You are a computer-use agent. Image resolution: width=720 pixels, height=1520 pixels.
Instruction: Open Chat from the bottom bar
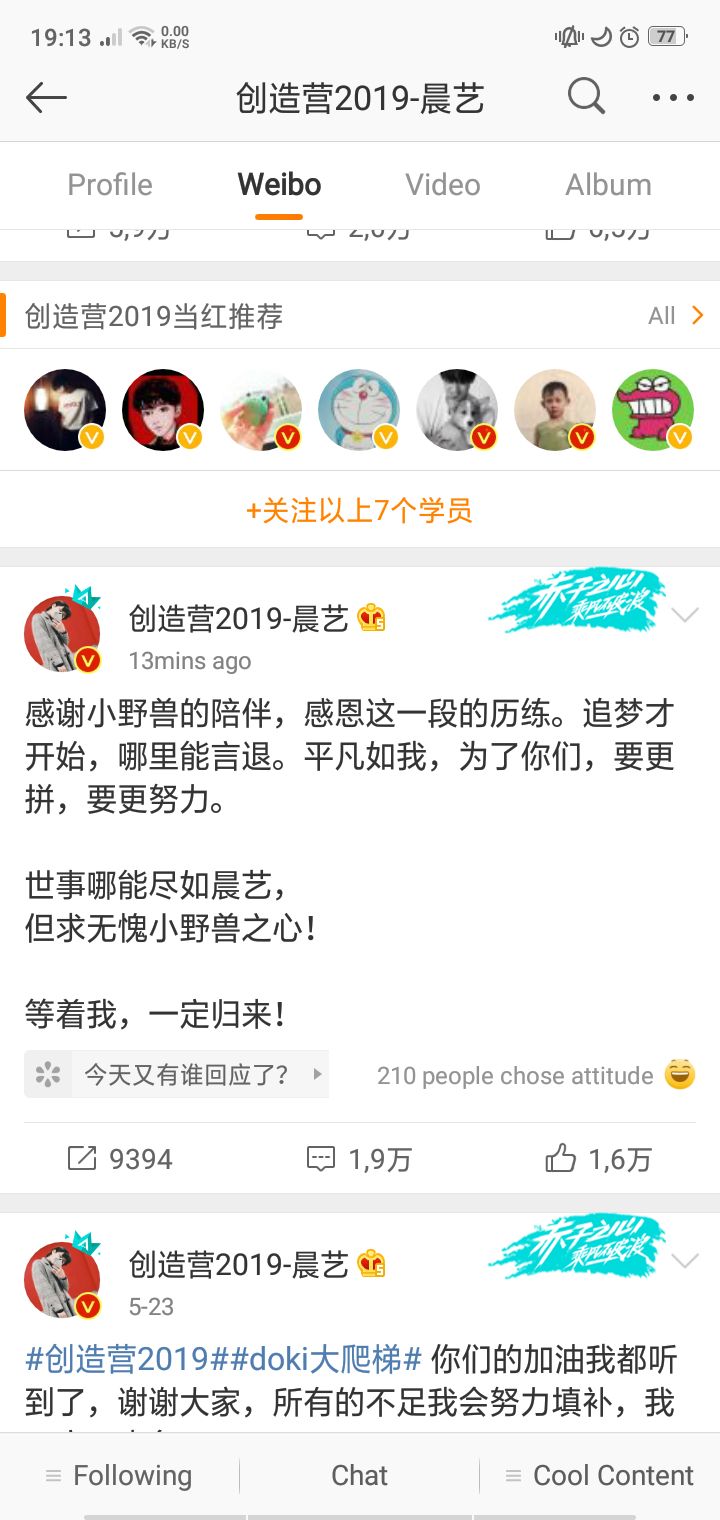[x=359, y=1476]
